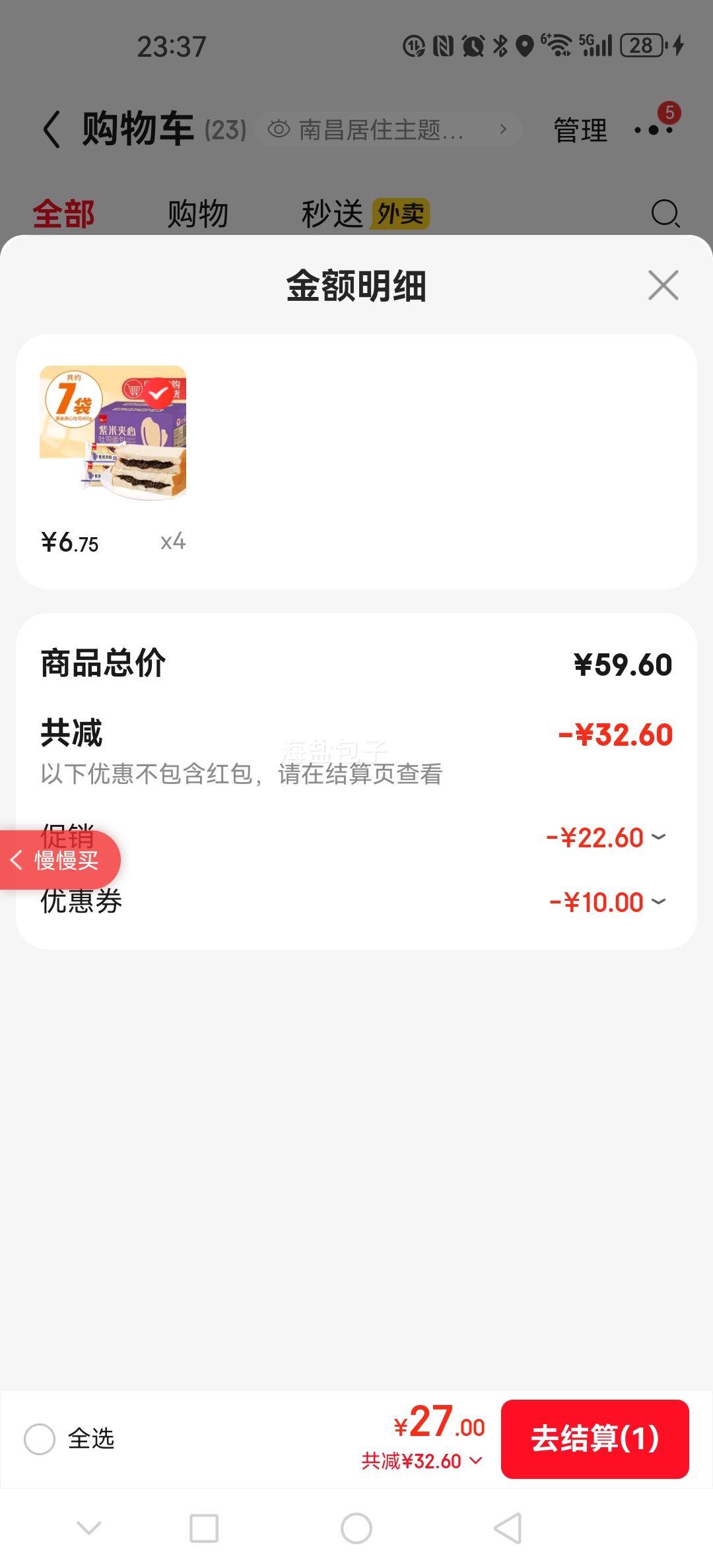Open the recent apps view
This screenshot has height=1568, width=713.
pos(204,1528)
